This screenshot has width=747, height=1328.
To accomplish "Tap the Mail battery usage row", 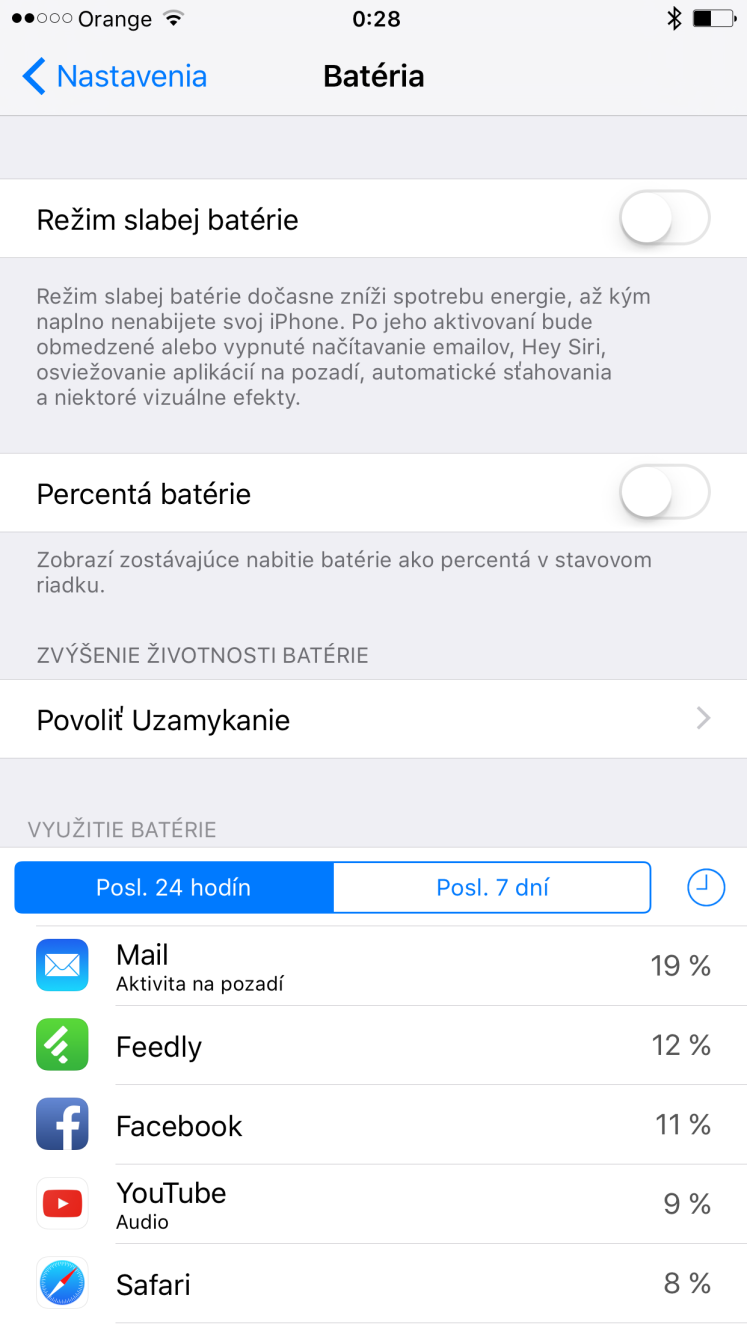I will [373, 966].
